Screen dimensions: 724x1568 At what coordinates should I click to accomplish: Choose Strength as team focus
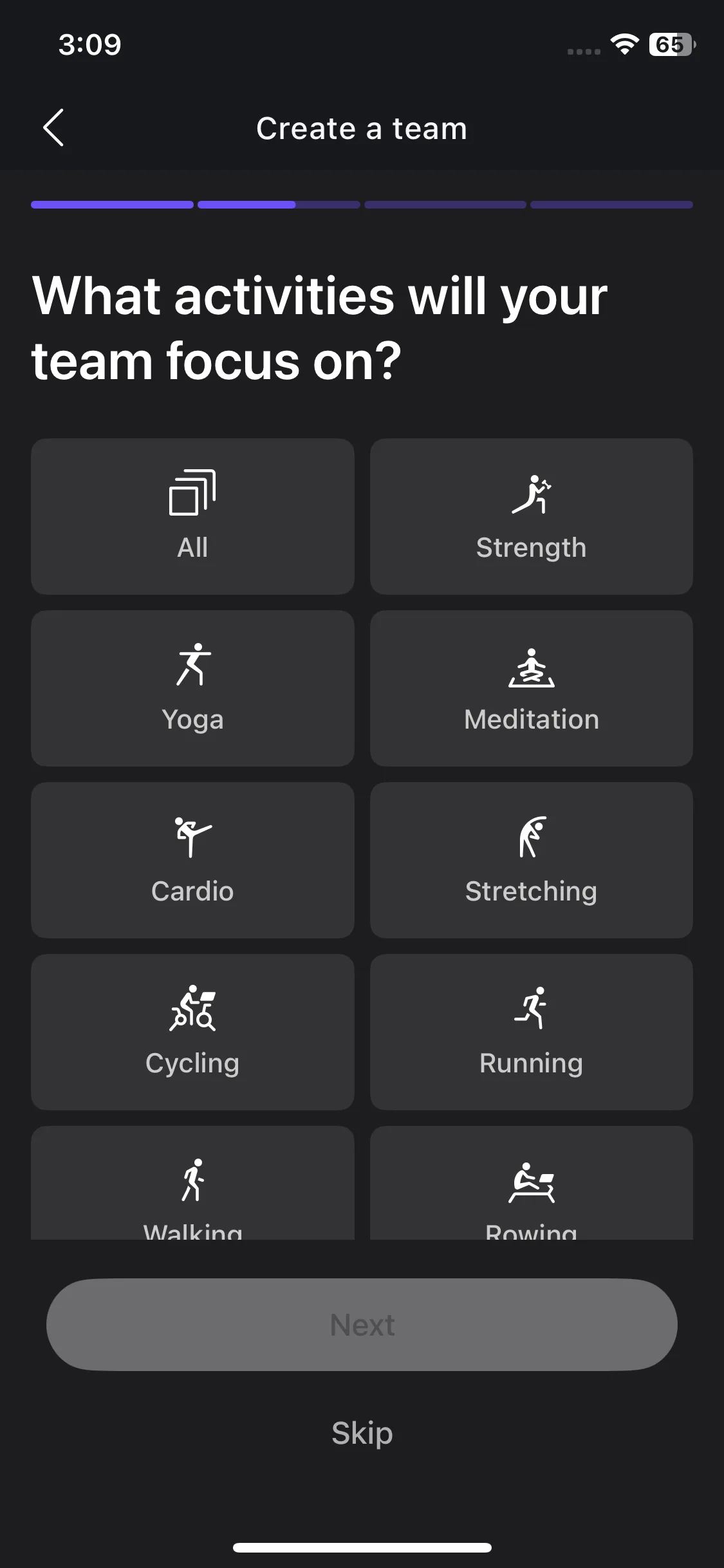pyautogui.click(x=531, y=516)
